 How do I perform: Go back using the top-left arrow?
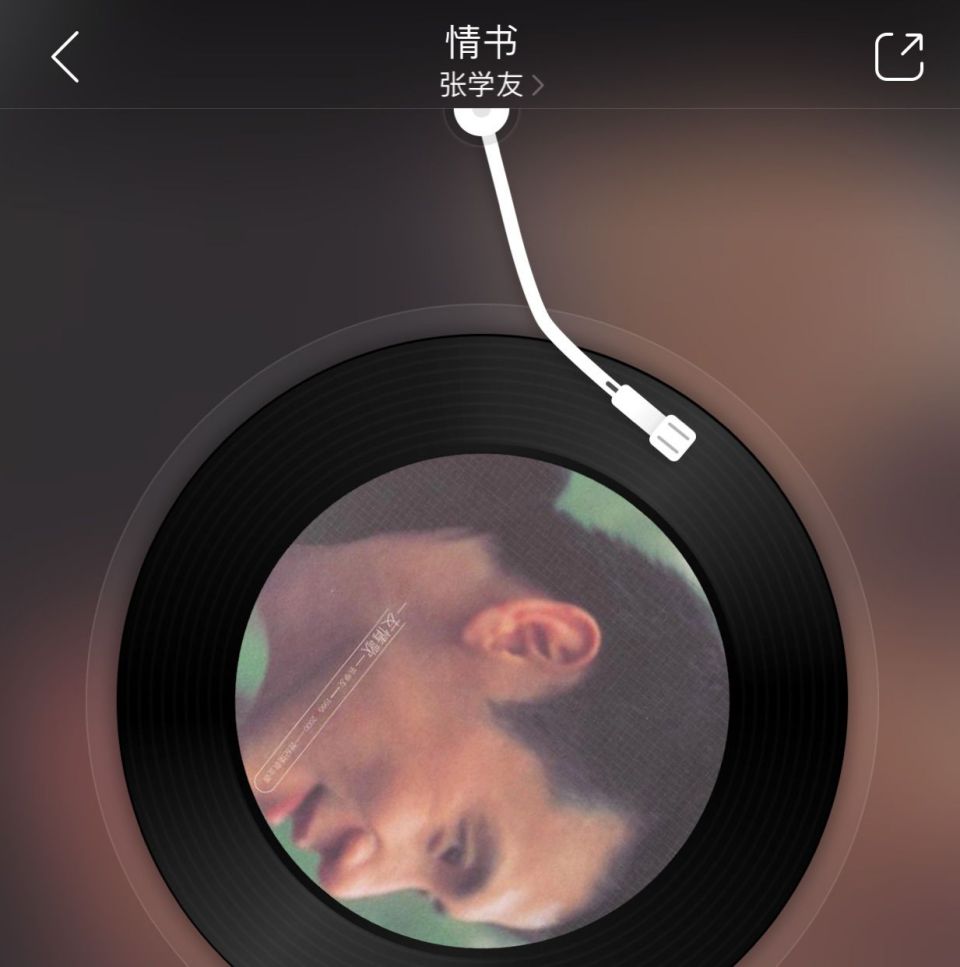tap(65, 57)
